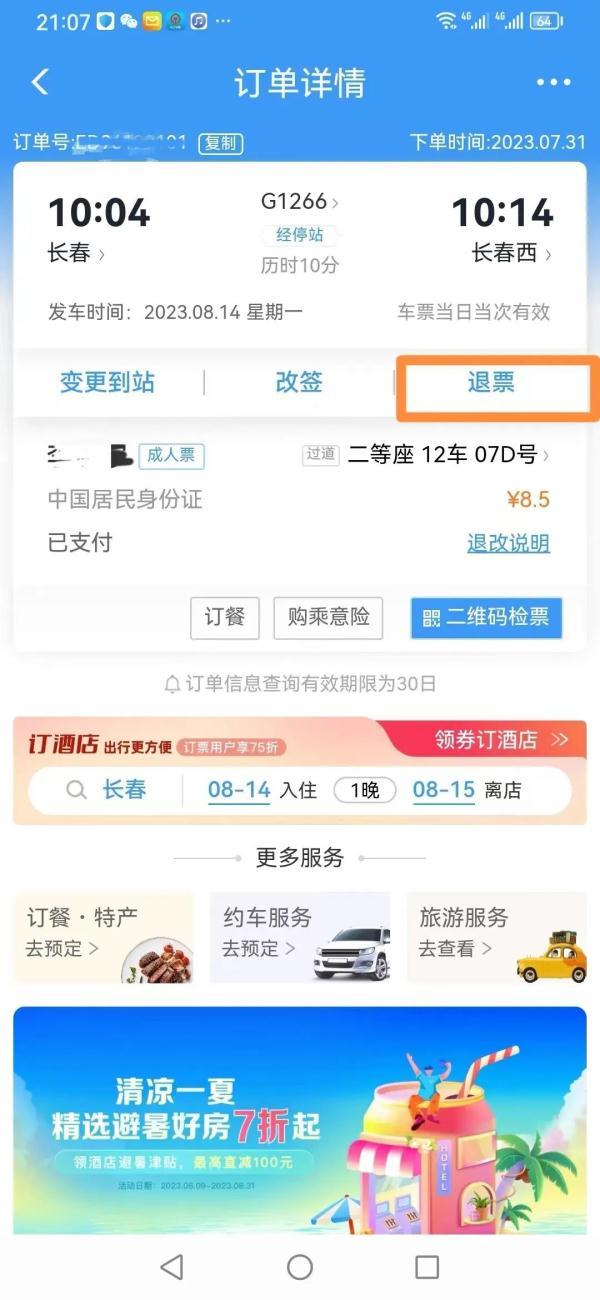This screenshot has height=1300, width=600.
Task: Pick the 08-15 check-out date
Action: pyautogui.click(x=444, y=790)
